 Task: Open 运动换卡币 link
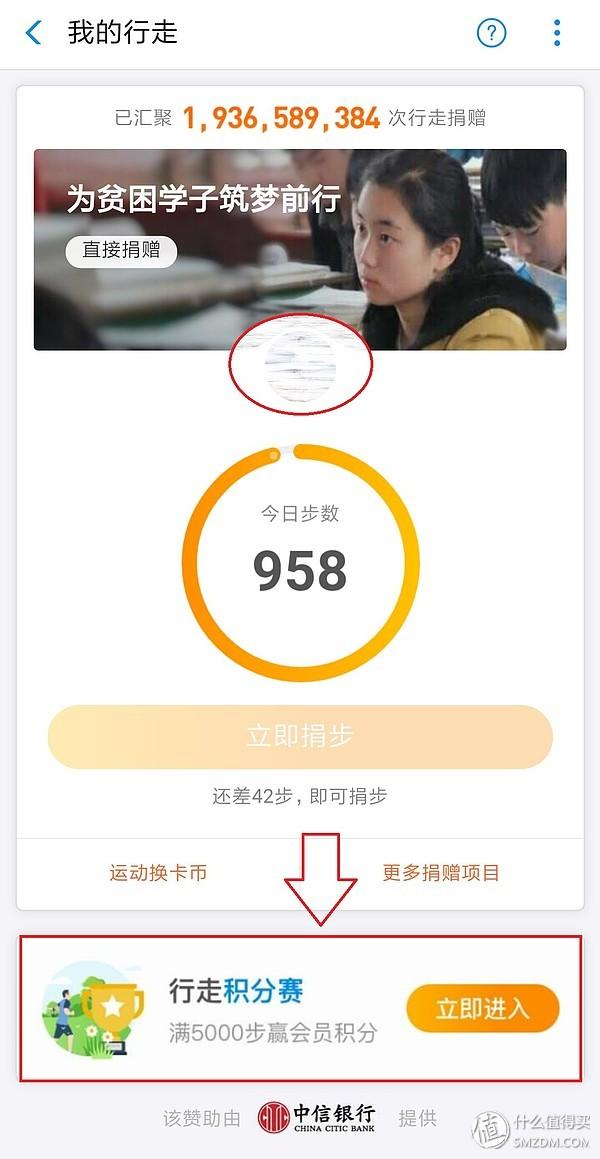(158, 872)
